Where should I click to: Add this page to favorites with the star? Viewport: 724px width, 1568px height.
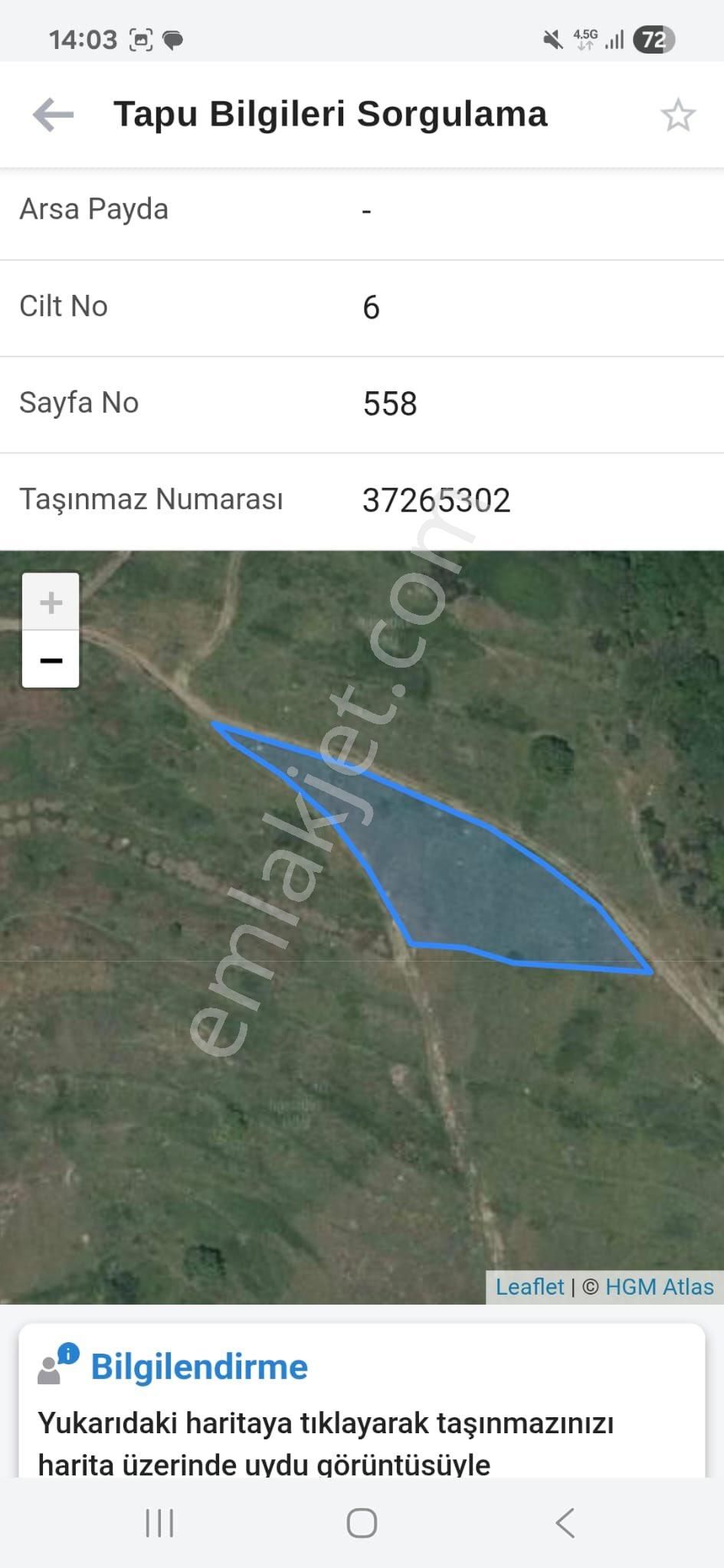coord(677,116)
